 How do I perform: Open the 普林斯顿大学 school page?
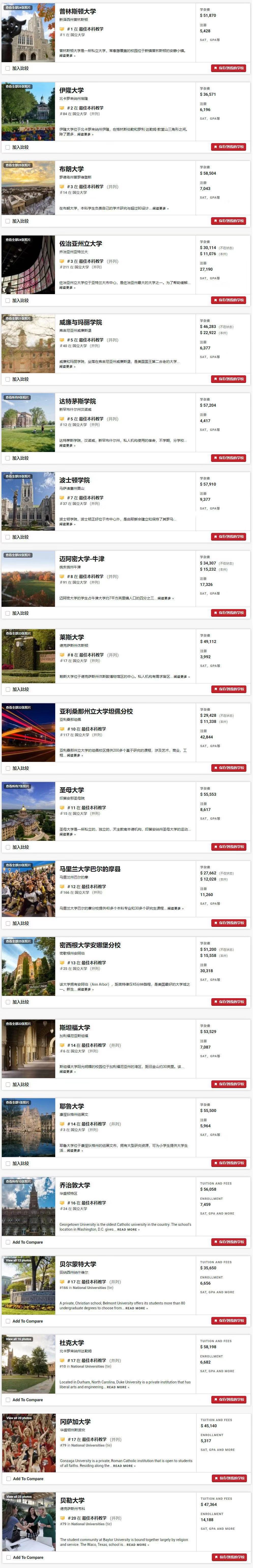77,11
